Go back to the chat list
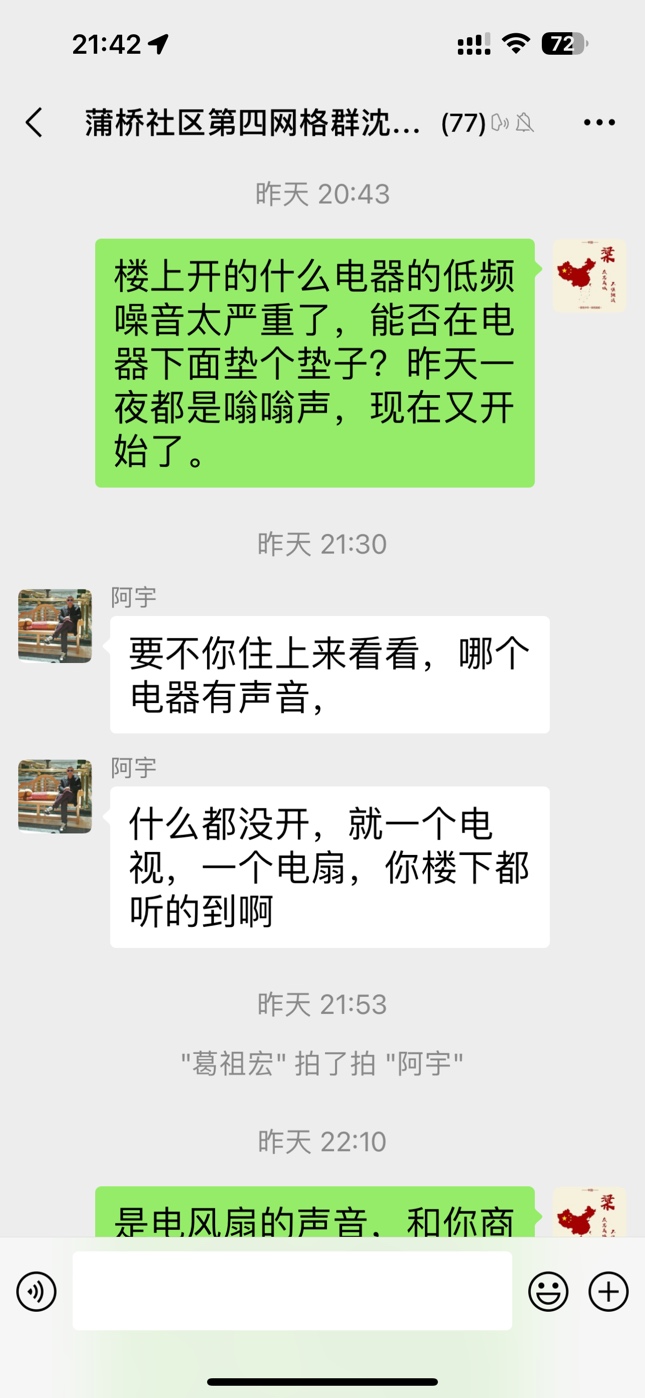The height and width of the screenshot is (1398, 645). pyautogui.click(x=34, y=123)
